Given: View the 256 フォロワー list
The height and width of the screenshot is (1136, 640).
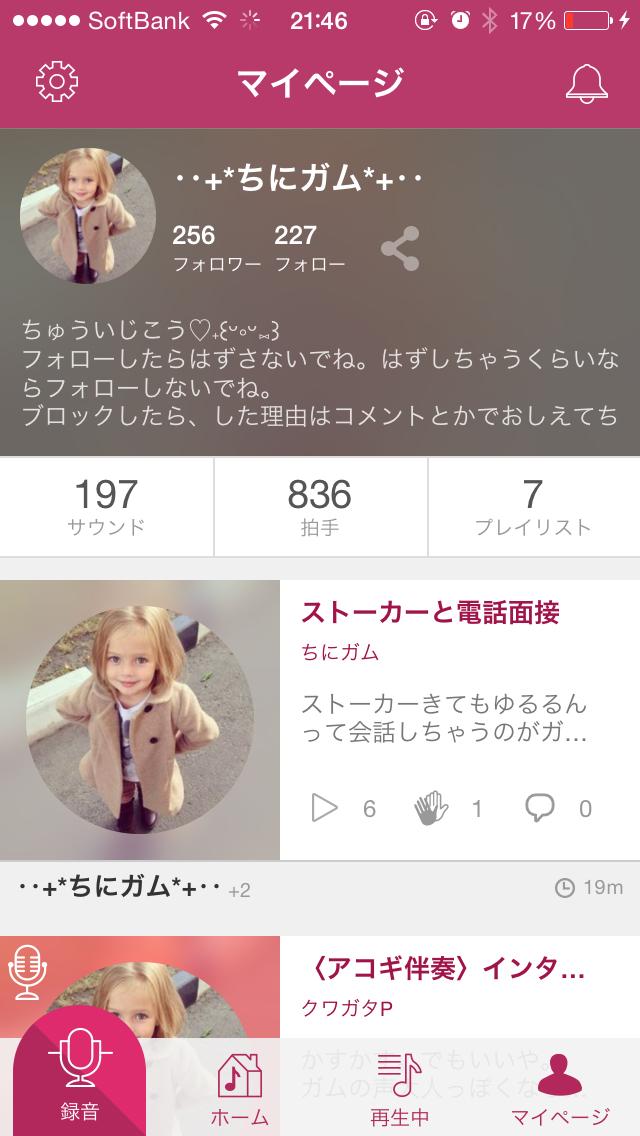Looking at the screenshot, I should (x=216, y=248).
